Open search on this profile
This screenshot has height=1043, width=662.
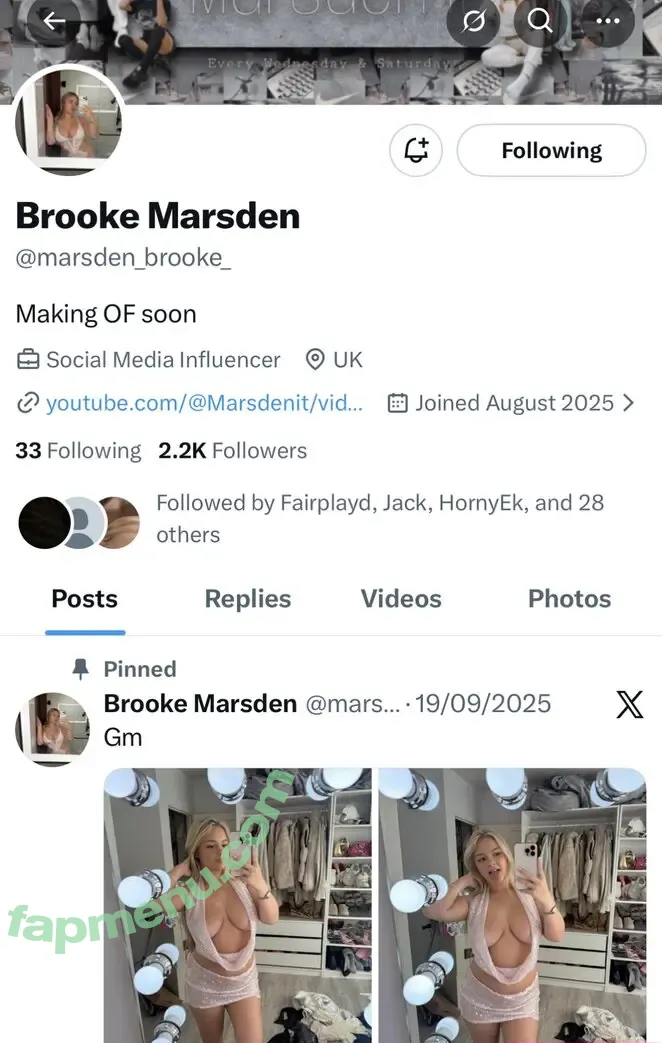coord(540,21)
